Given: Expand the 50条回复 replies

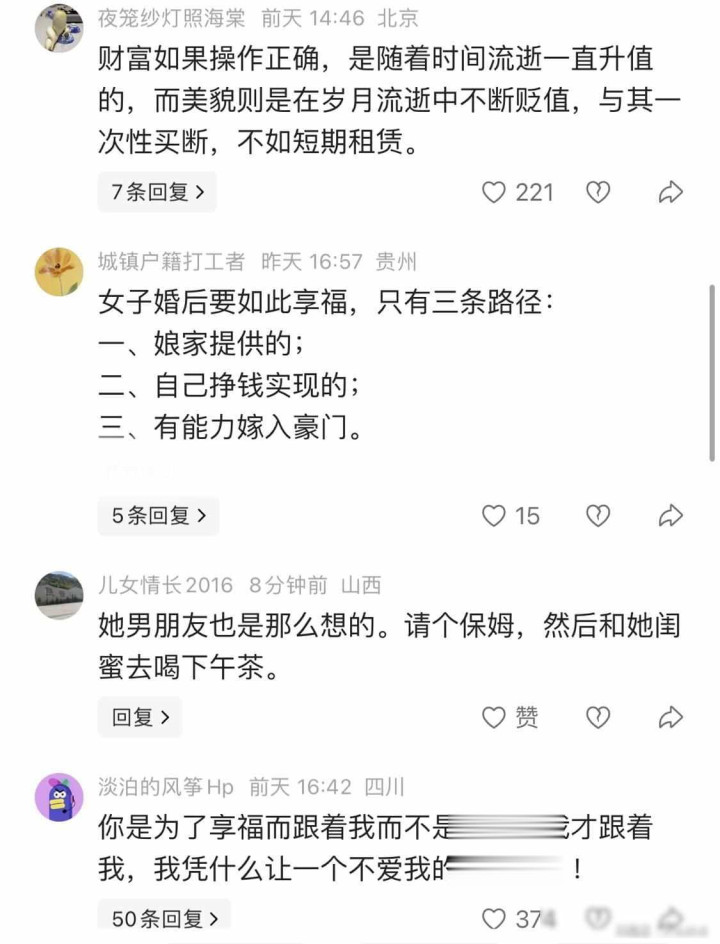Looking at the screenshot, I should click(x=164, y=918).
